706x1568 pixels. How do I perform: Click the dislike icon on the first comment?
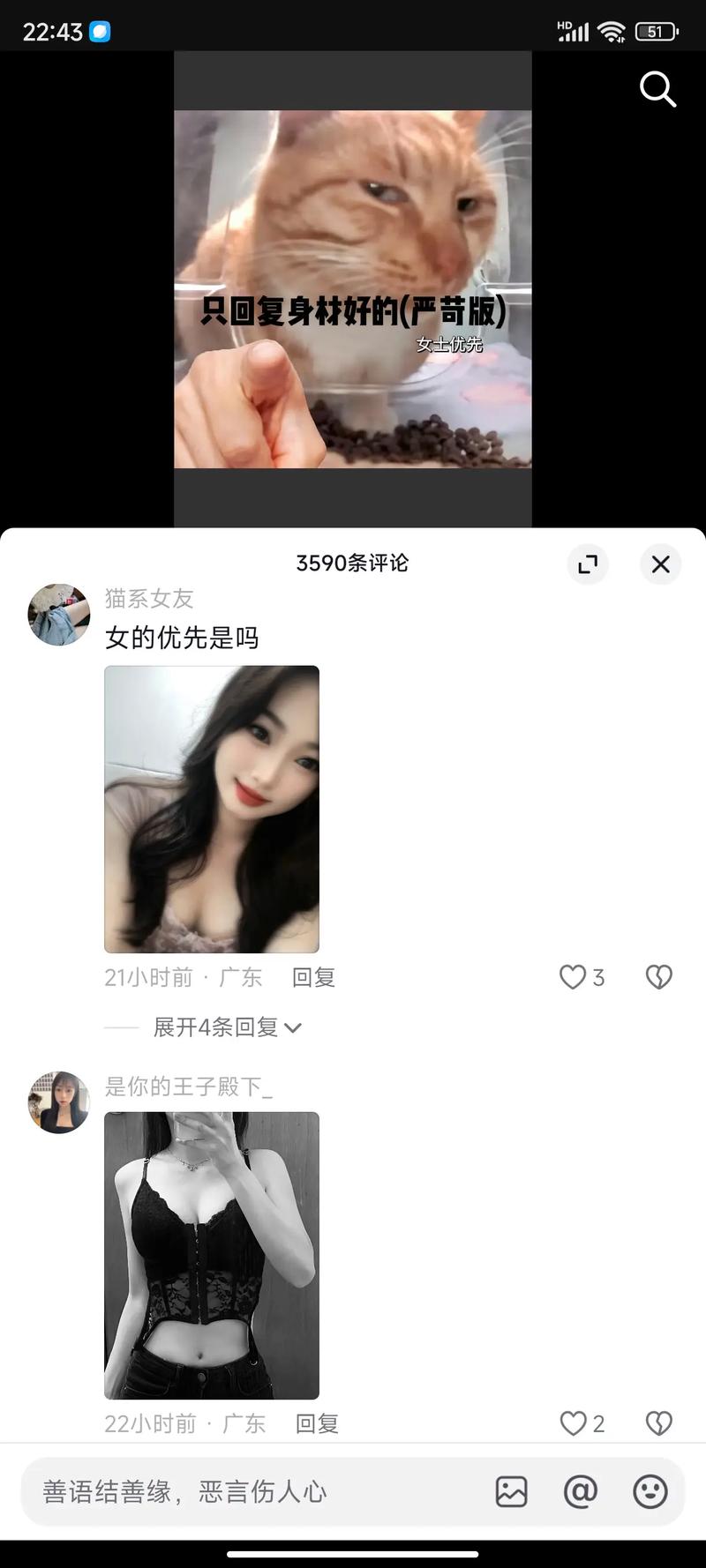tap(658, 977)
